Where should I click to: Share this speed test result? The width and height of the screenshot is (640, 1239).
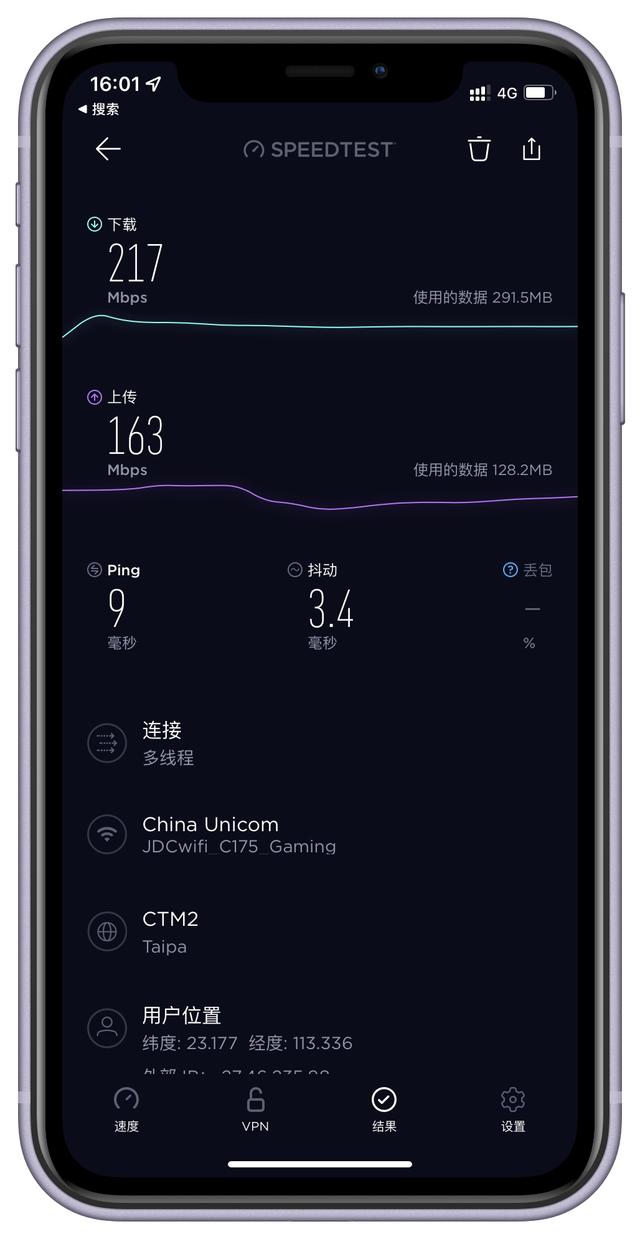(531, 149)
